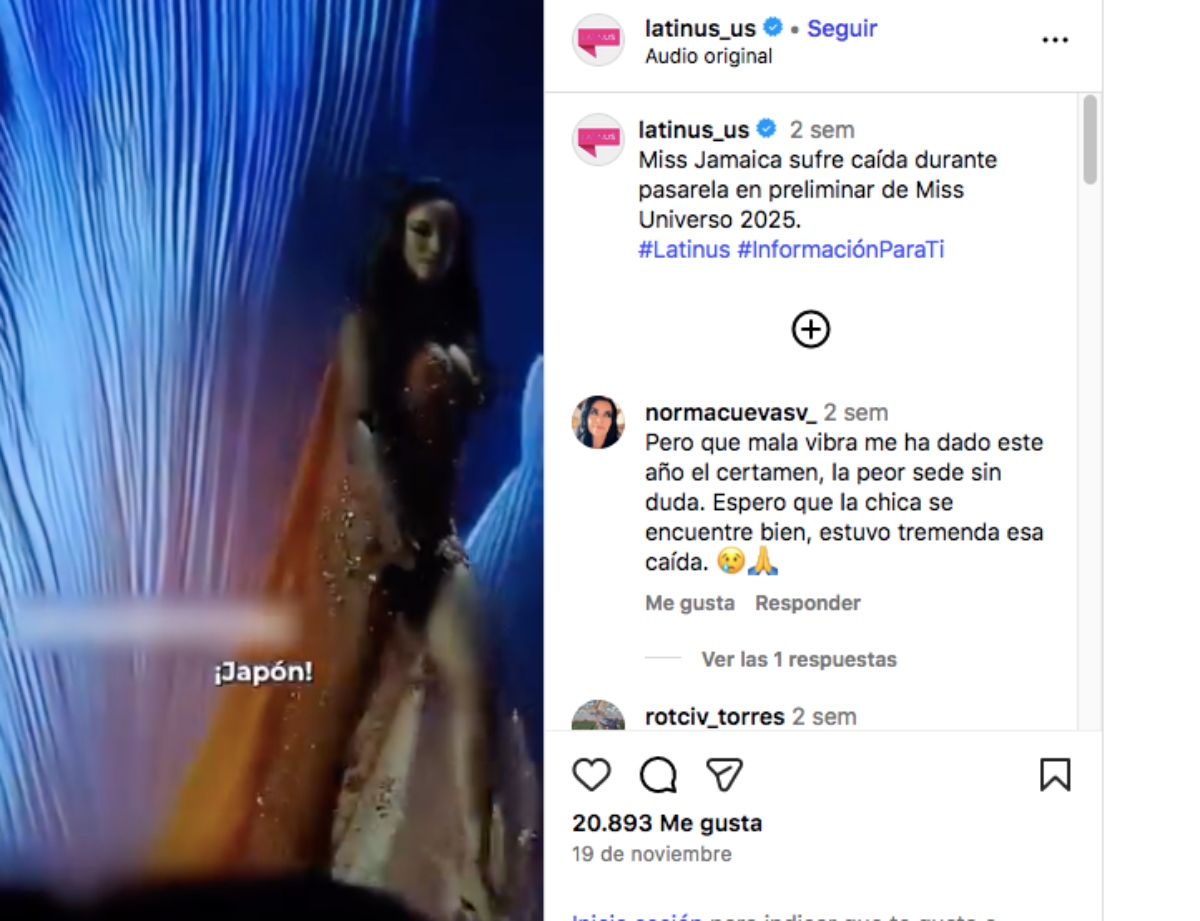Open latinus_us profile from header username

[x=700, y=28]
